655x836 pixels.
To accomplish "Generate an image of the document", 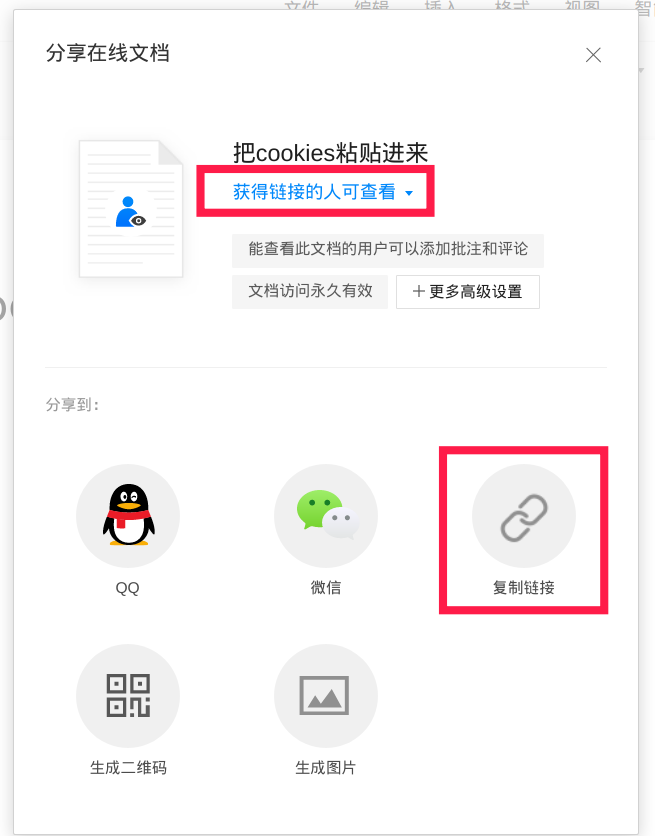I will point(326,696).
